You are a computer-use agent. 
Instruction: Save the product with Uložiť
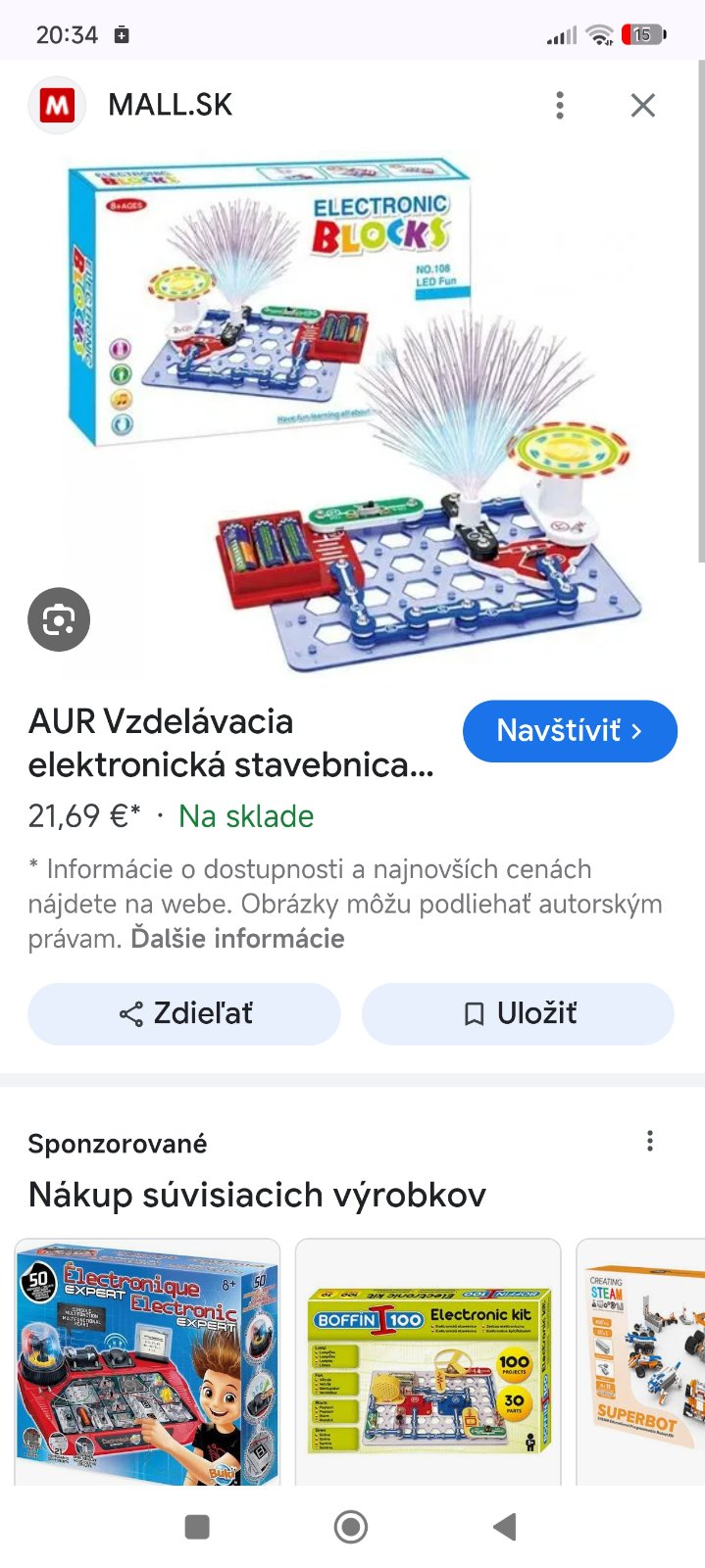[x=518, y=1013]
